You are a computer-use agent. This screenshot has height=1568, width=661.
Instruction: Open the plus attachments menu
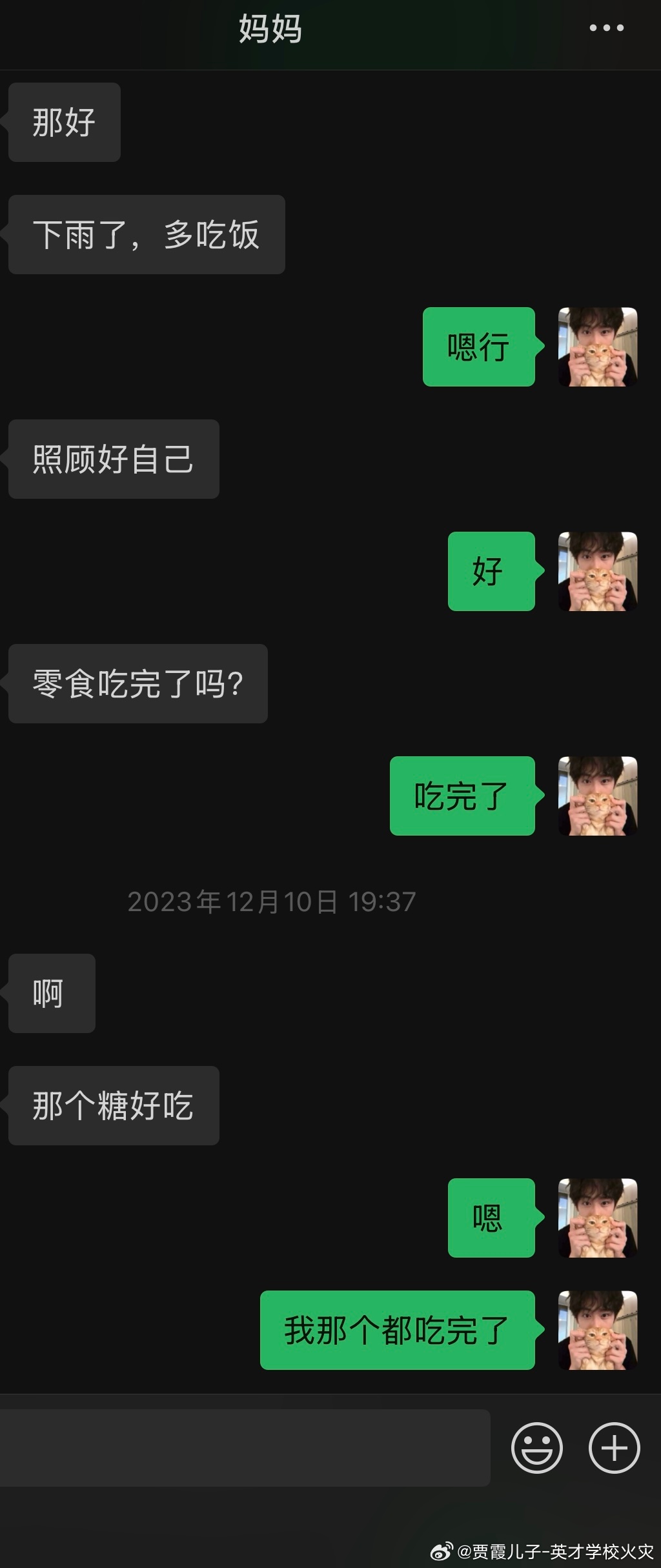coord(614,1447)
